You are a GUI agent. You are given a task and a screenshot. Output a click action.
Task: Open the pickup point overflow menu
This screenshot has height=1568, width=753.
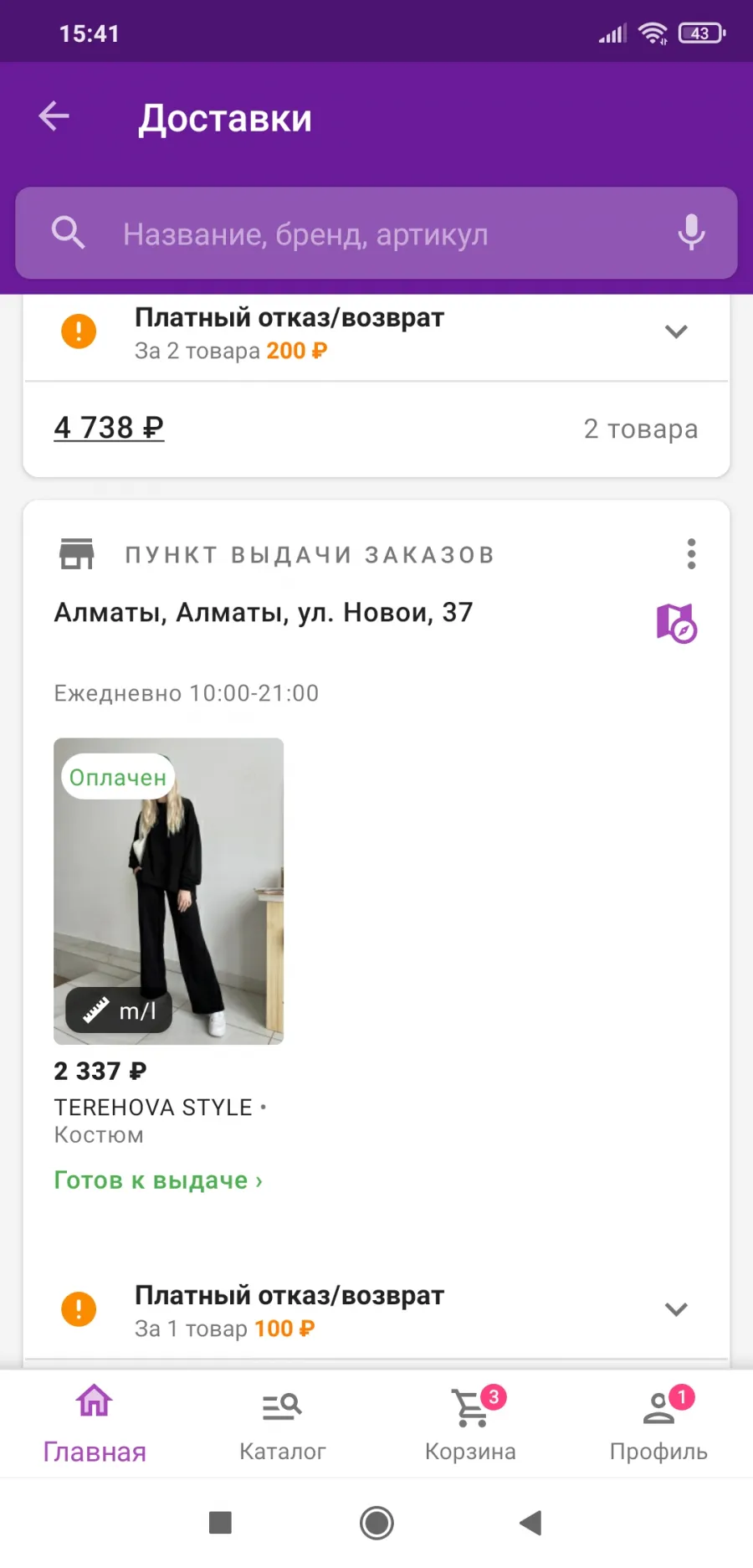[x=691, y=554]
